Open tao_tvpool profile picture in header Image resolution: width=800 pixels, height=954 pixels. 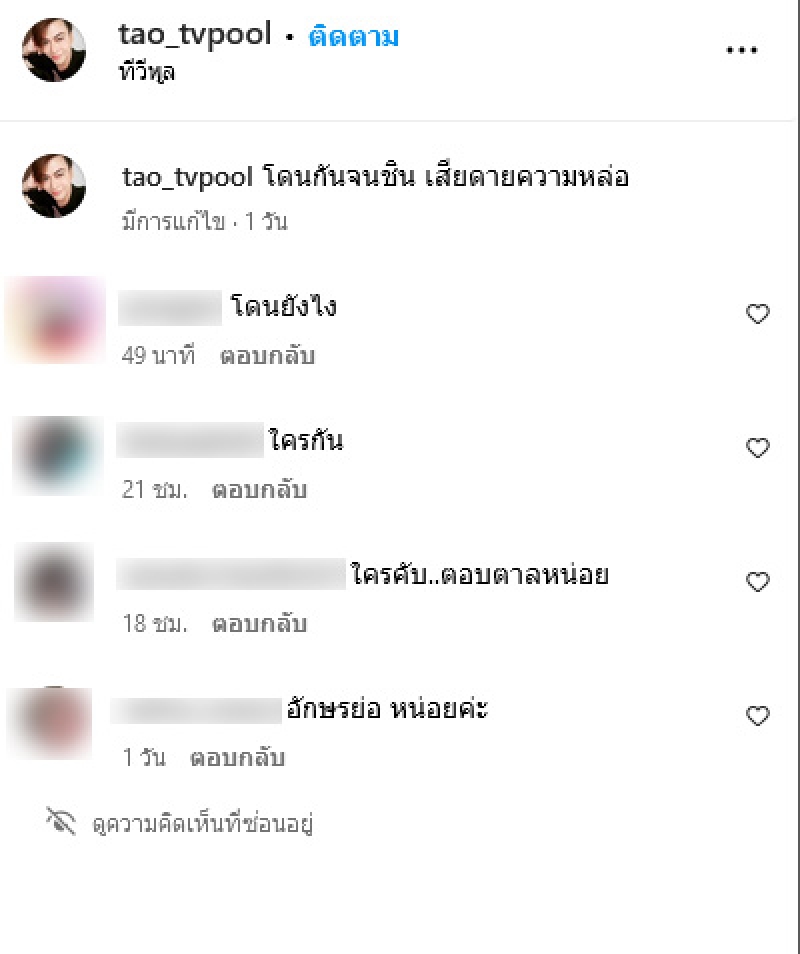tap(54, 50)
